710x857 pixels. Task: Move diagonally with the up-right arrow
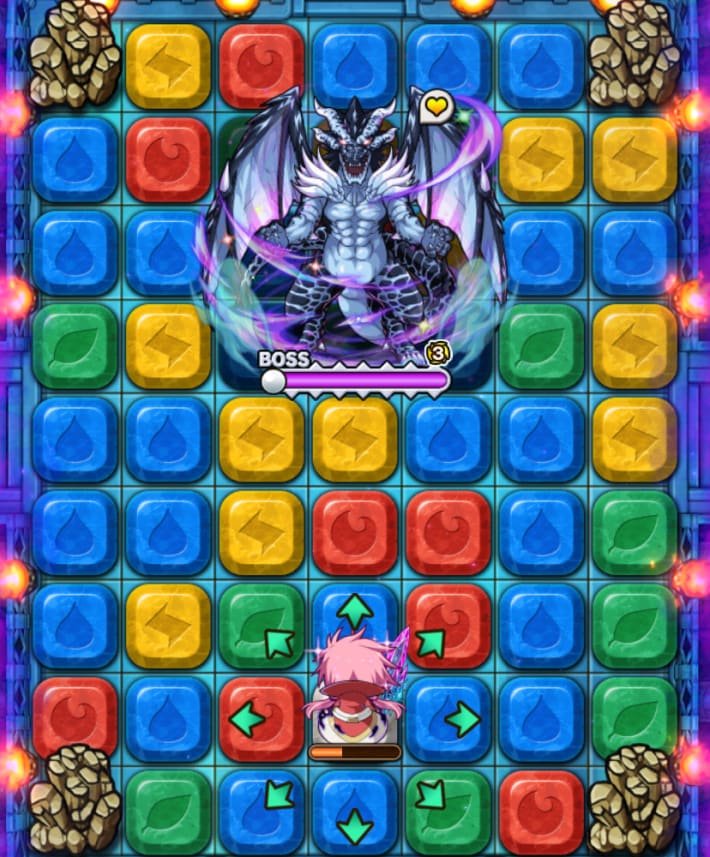click(431, 641)
